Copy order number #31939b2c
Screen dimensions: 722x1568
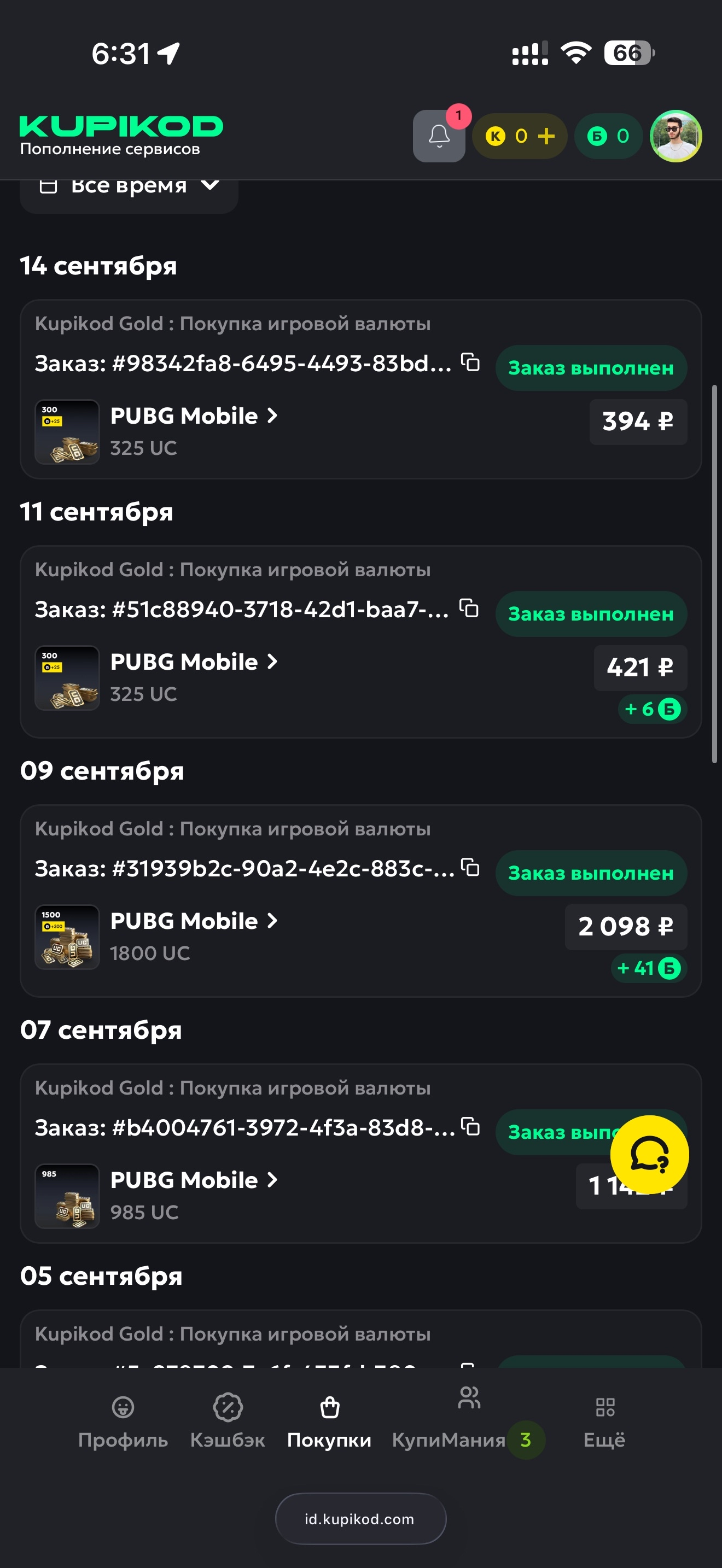coord(470,867)
